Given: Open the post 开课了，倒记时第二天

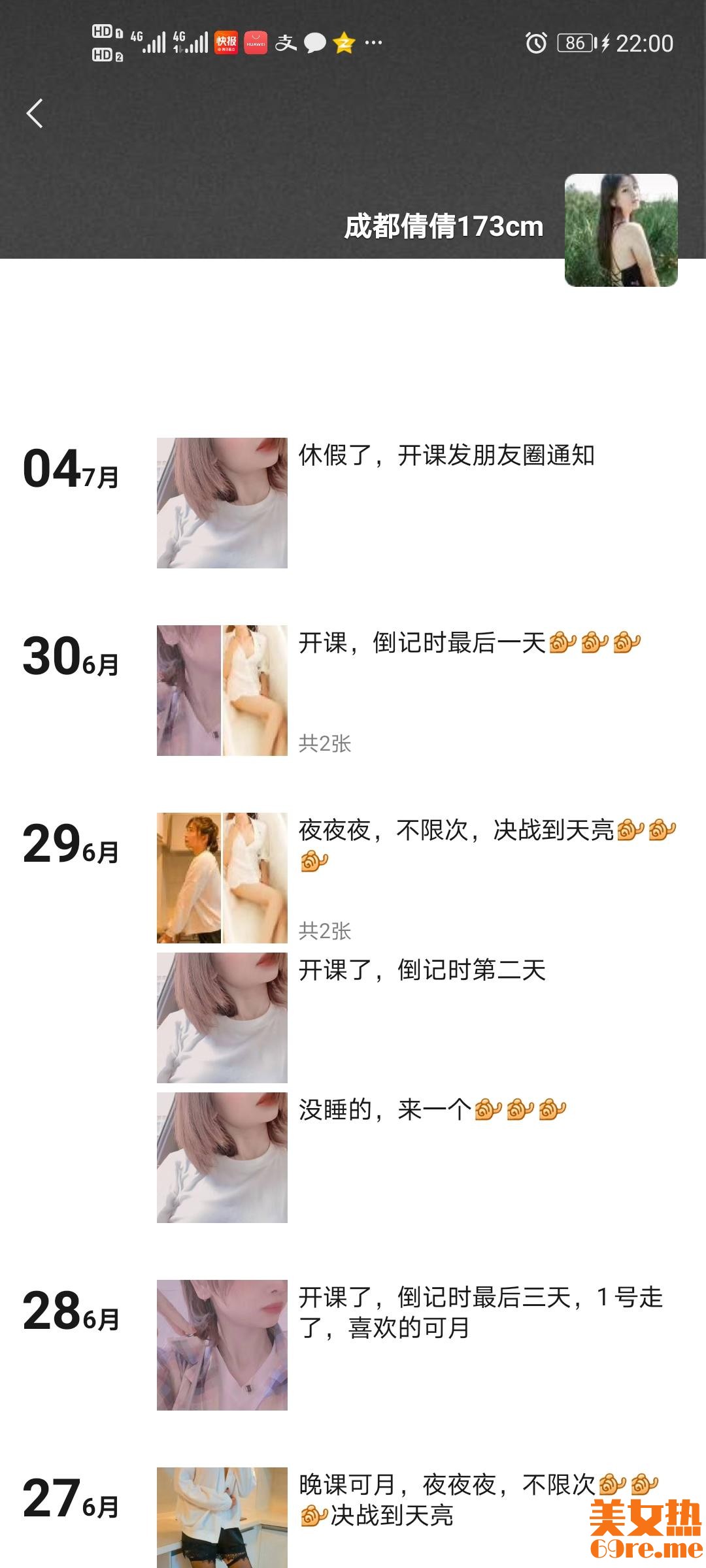Looking at the screenshot, I should pos(222,1017).
